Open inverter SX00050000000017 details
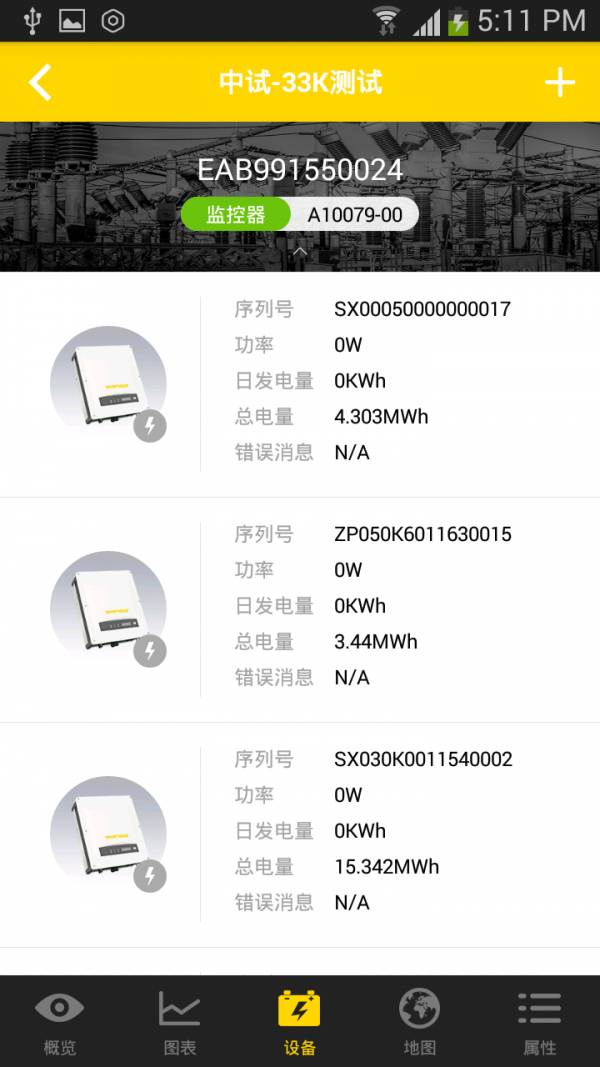 coord(300,384)
